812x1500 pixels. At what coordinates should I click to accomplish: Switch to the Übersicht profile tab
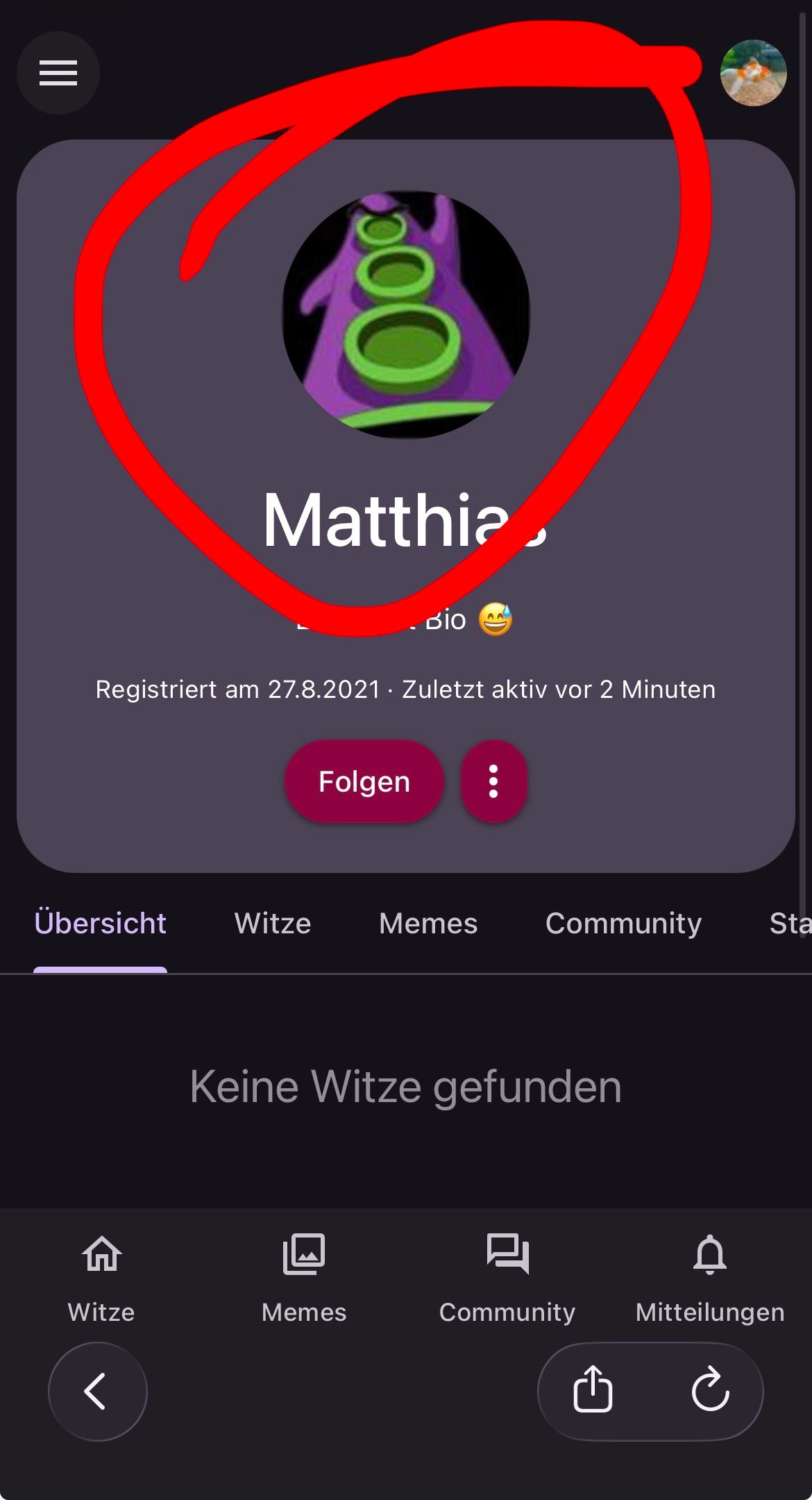(x=100, y=924)
